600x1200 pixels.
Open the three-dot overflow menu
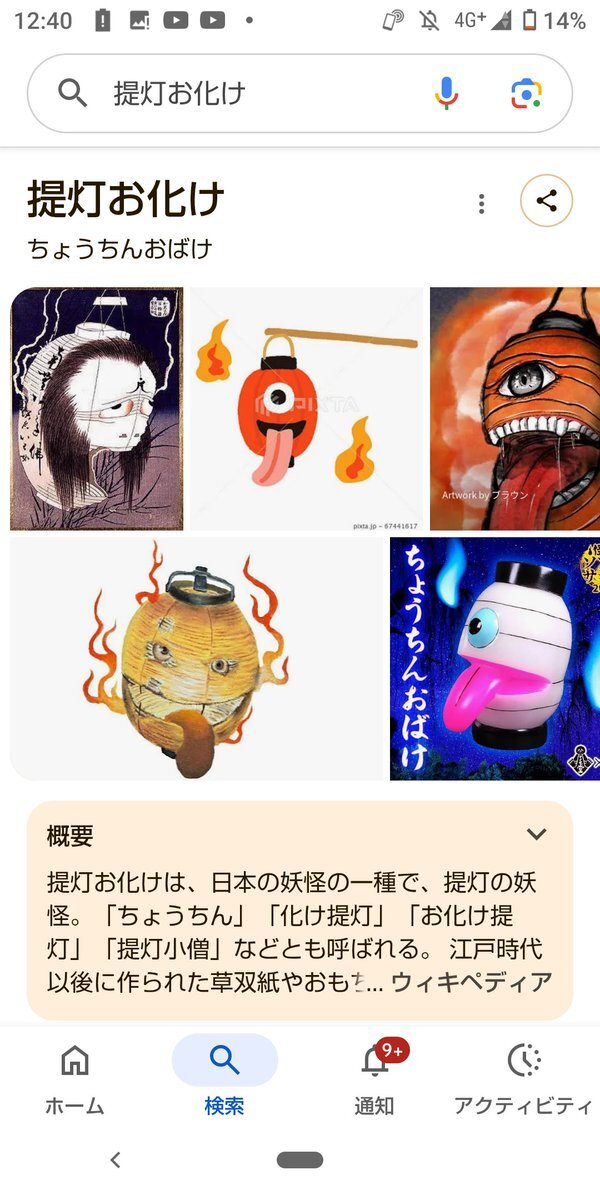pos(482,204)
